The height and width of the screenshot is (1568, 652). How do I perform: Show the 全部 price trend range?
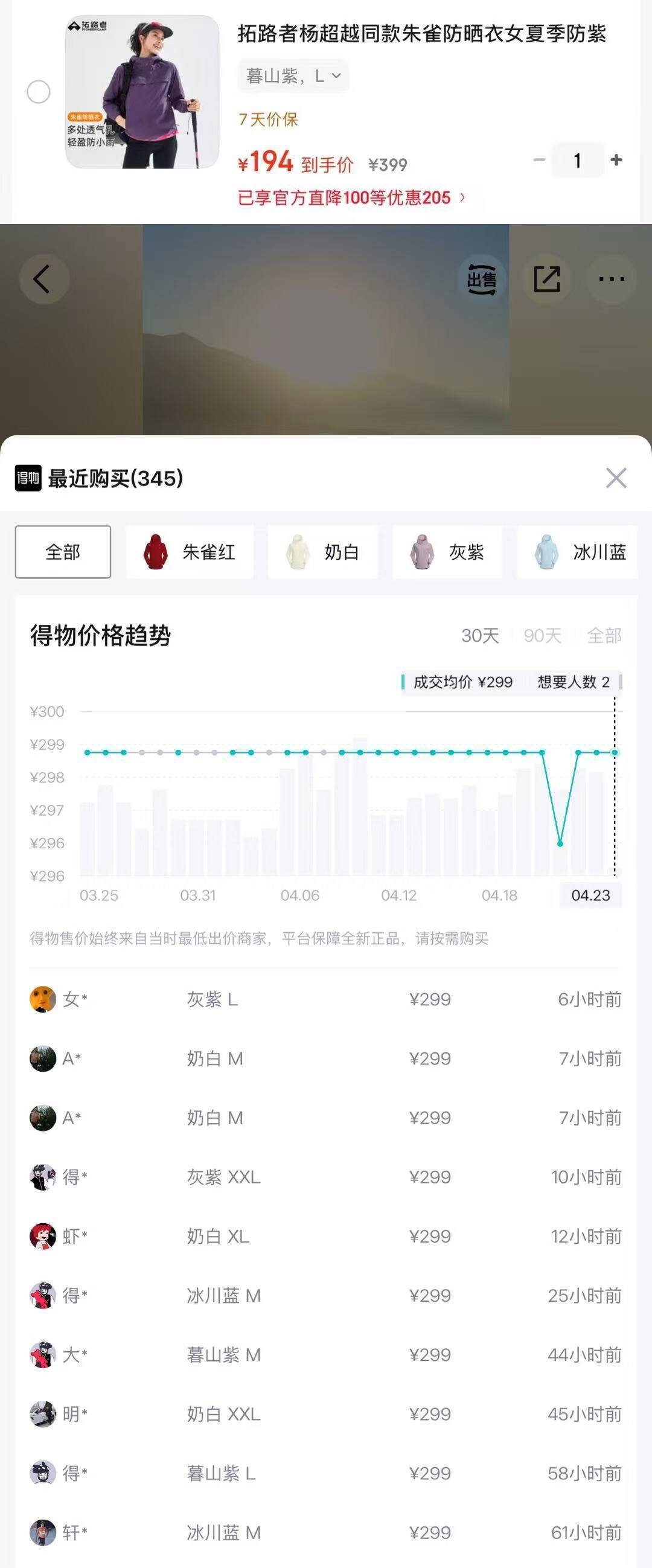603,636
